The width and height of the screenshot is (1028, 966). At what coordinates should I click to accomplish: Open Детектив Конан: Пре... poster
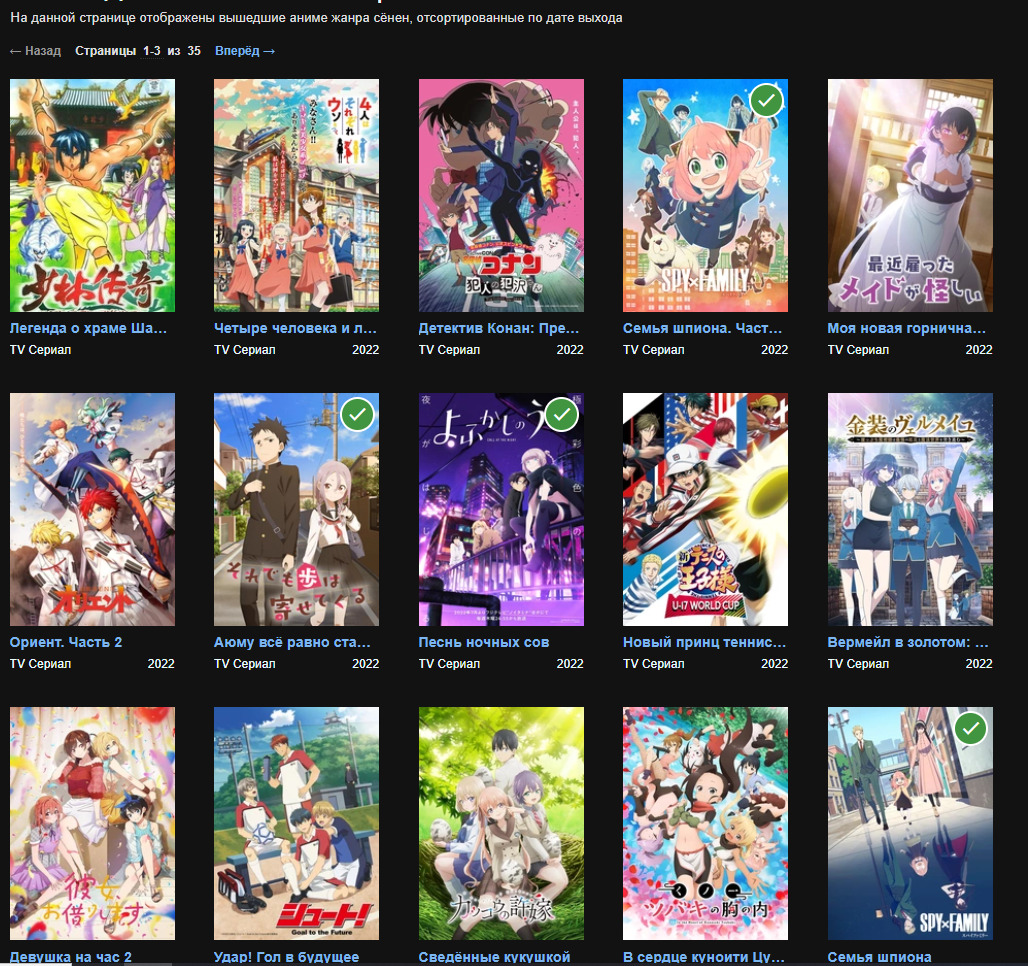point(501,195)
